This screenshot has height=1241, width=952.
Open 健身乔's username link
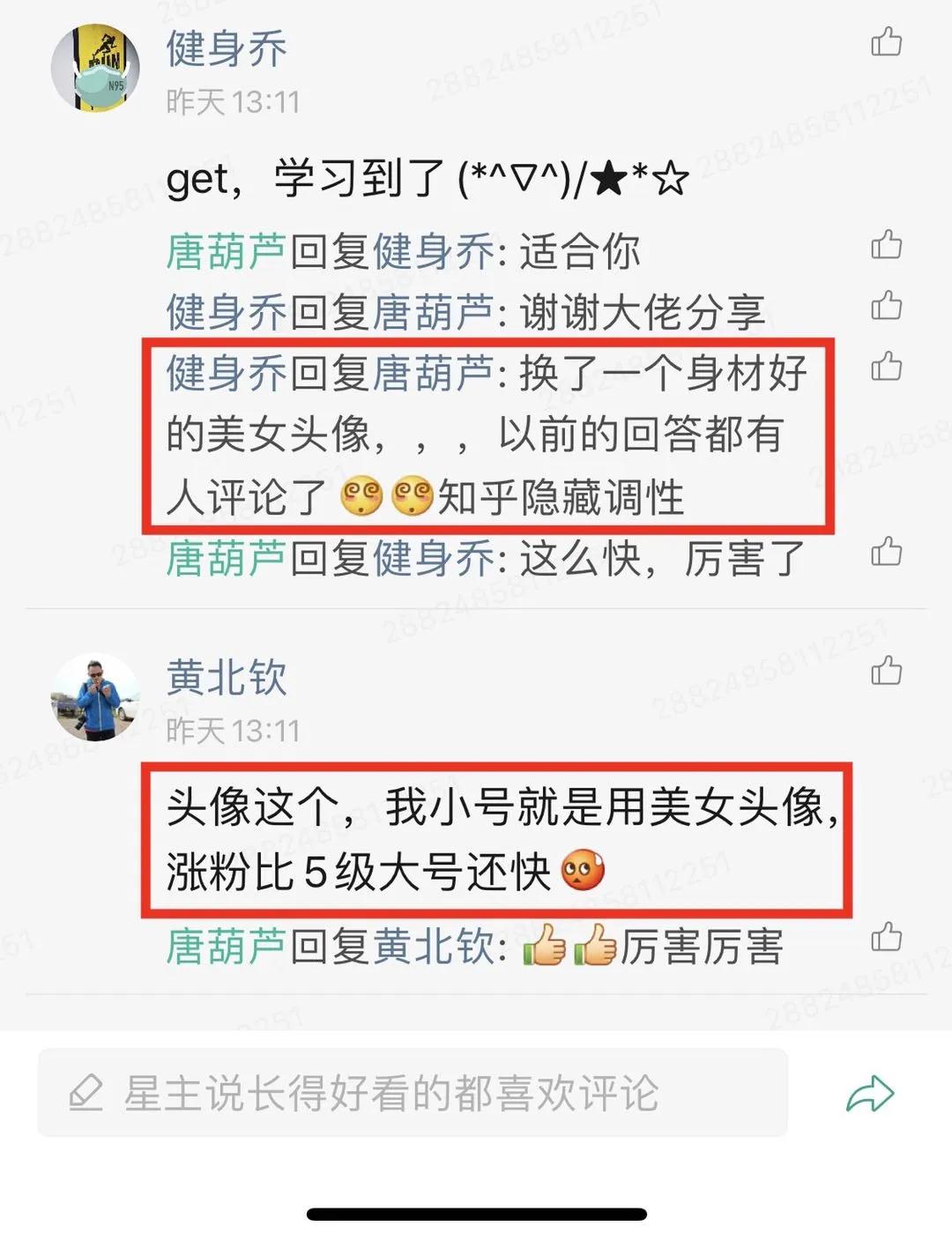click(x=227, y=48)
